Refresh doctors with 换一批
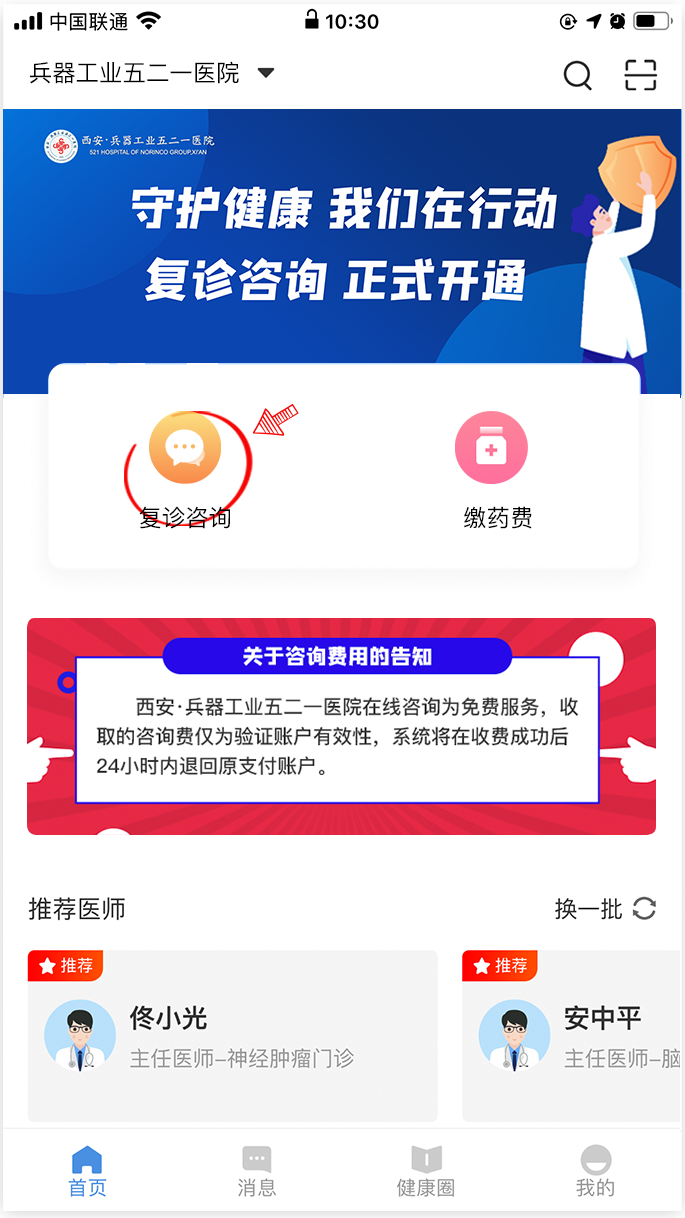This screenshot has height=1218, width=685. click(605, 909)
